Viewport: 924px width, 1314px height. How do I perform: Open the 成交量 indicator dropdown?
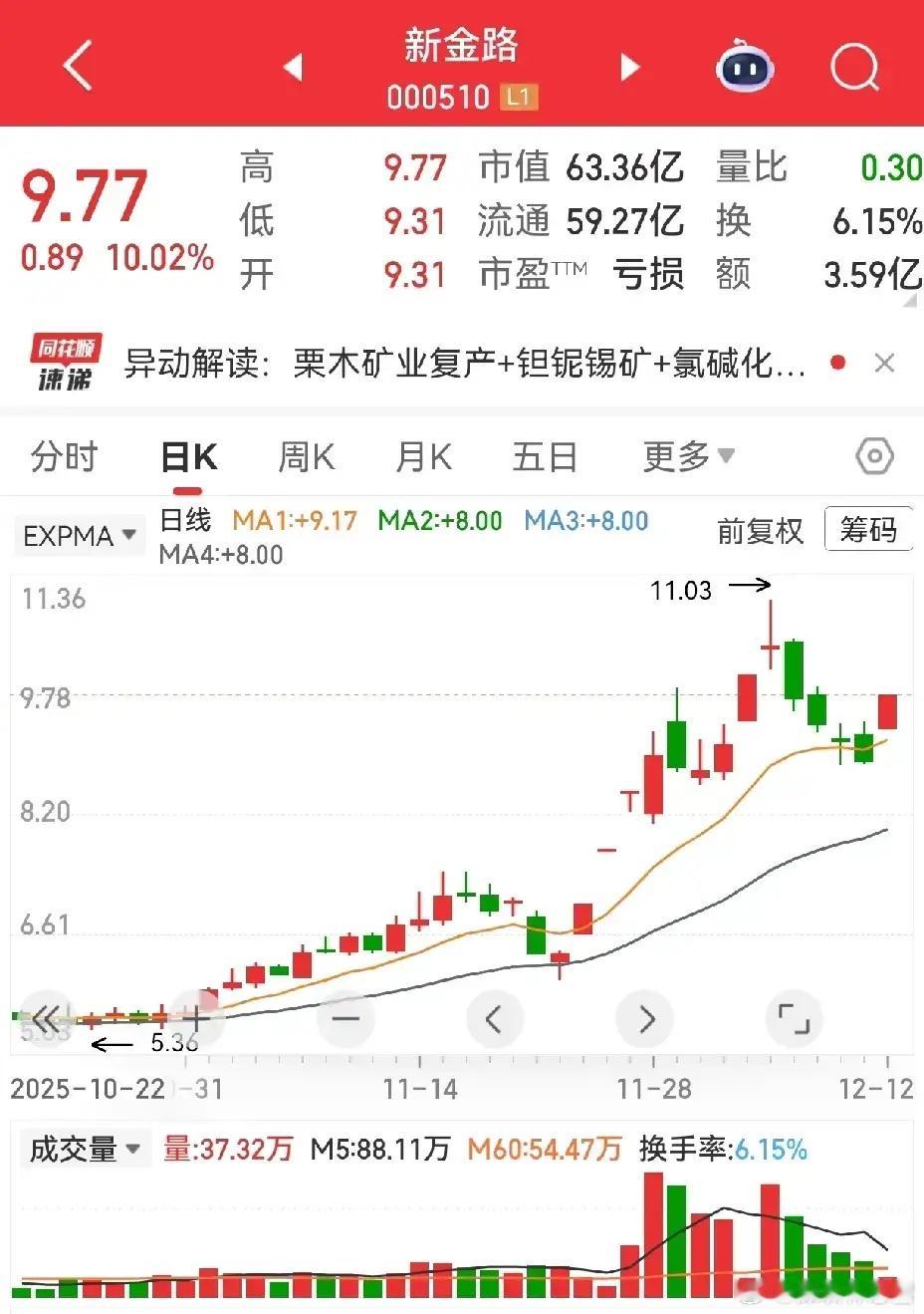pos(84,1149)
